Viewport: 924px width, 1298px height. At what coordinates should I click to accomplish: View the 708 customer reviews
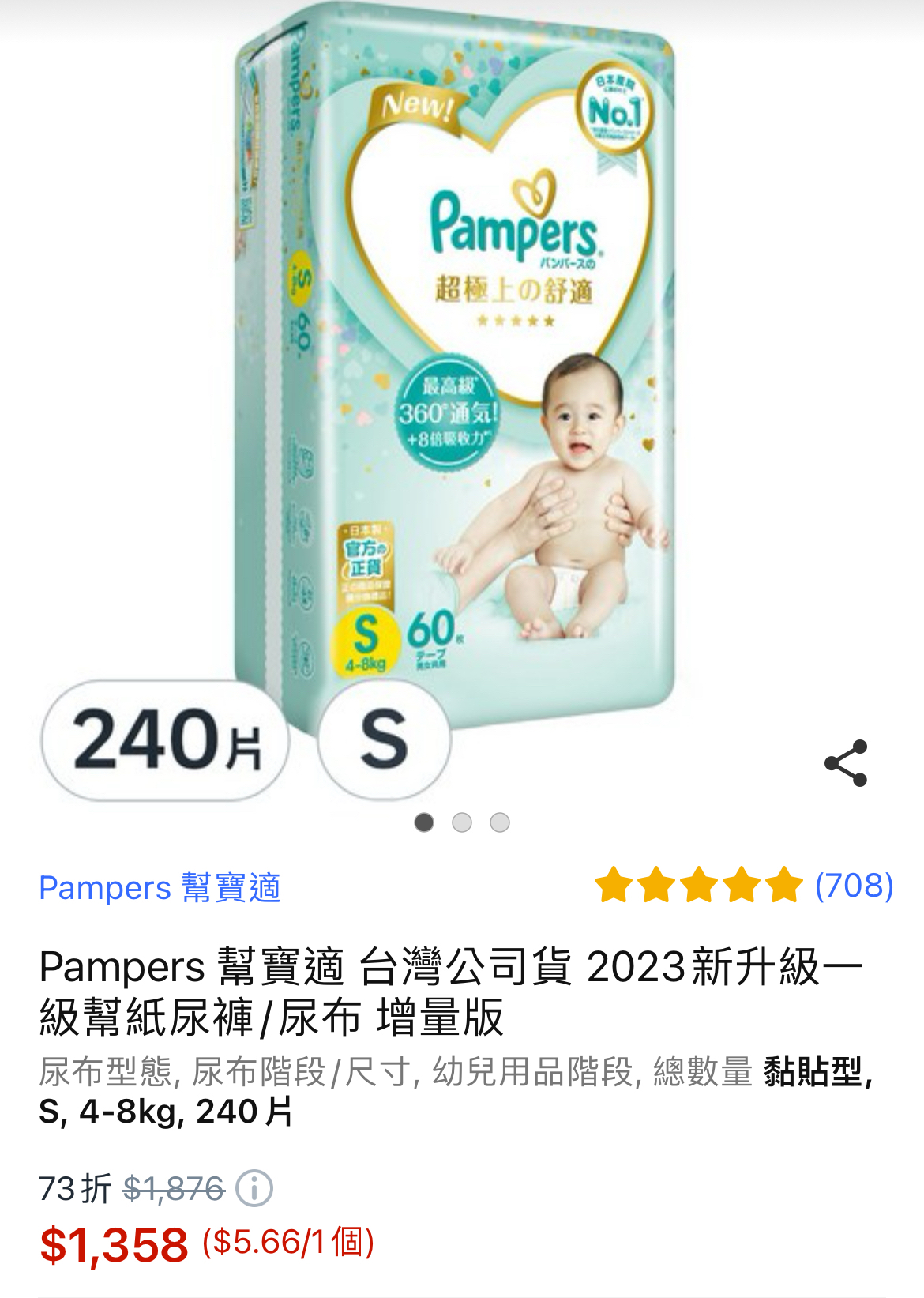pos(853,885)
